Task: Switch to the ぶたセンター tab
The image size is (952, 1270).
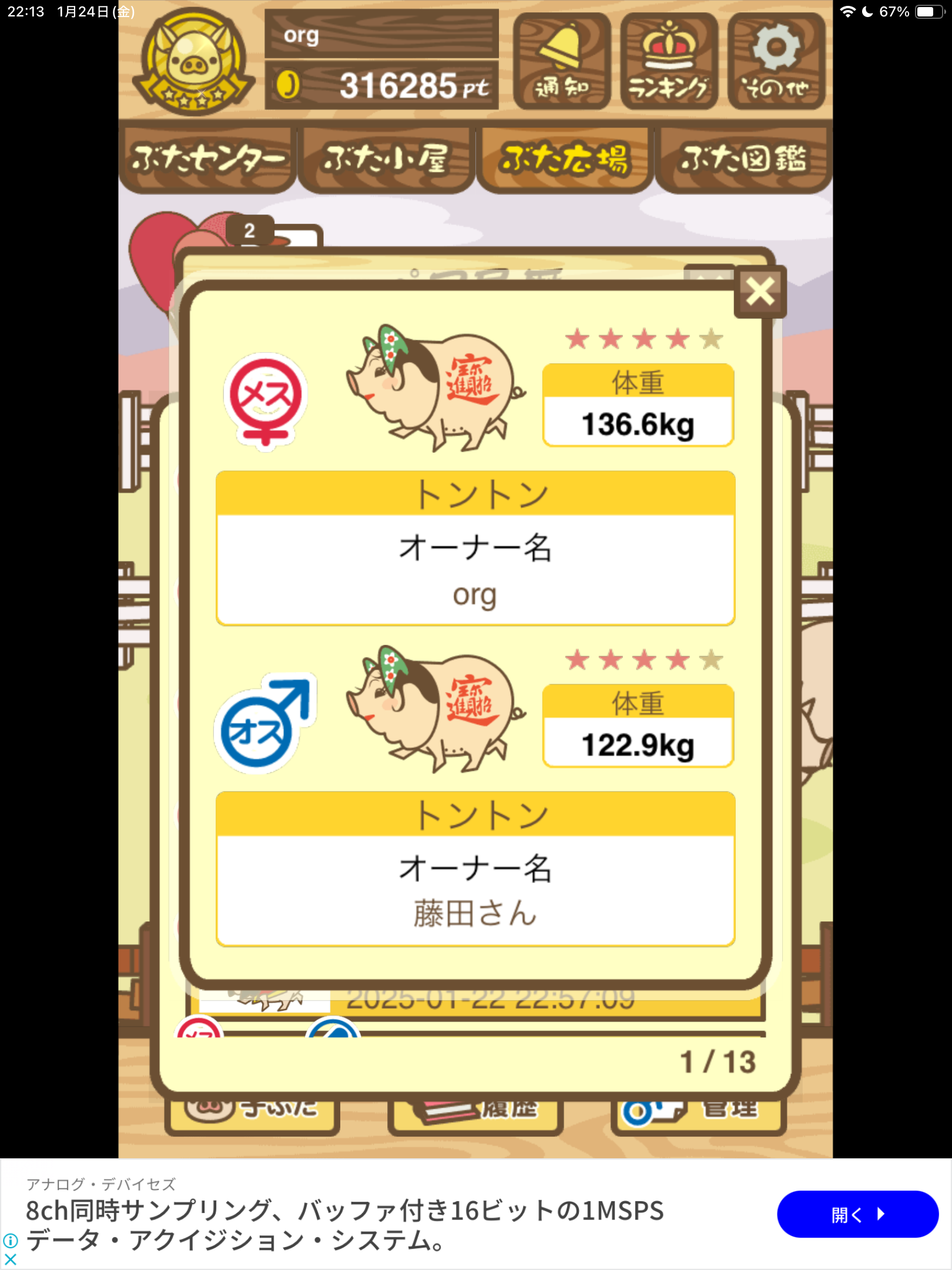Action: (x=207, y=159)
